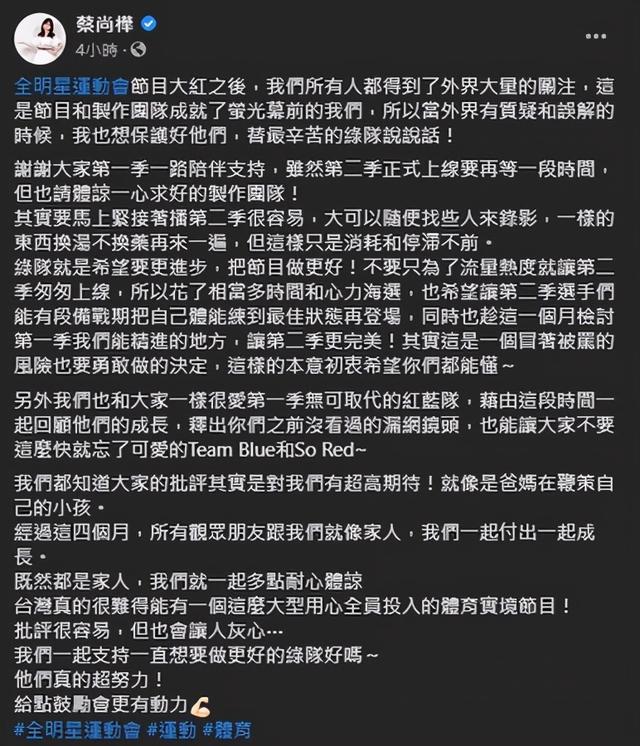Open the 蔡尚樺 profile name link
This screenshot has width=640, height=746.
click(x=106, y=23)
